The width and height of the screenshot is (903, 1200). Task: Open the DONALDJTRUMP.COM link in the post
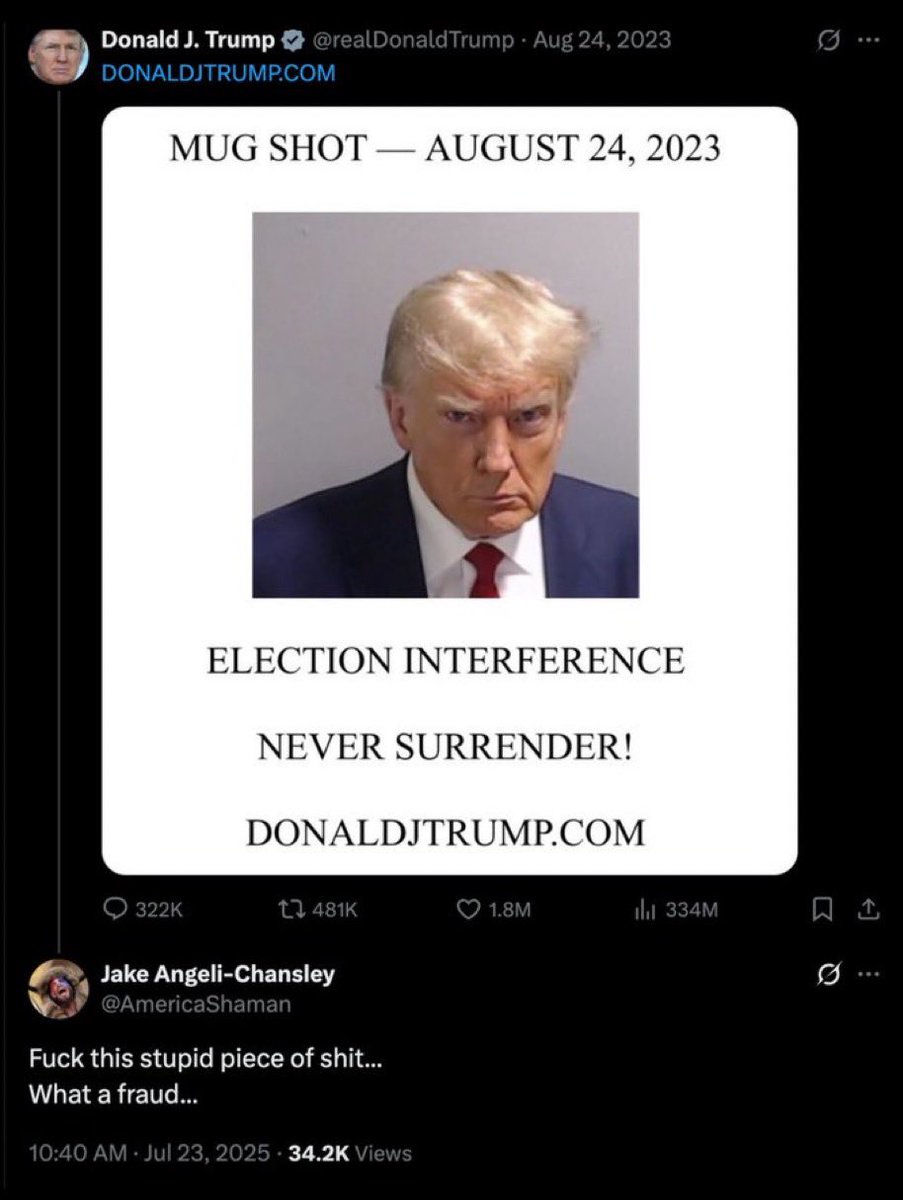pos(218,73)
